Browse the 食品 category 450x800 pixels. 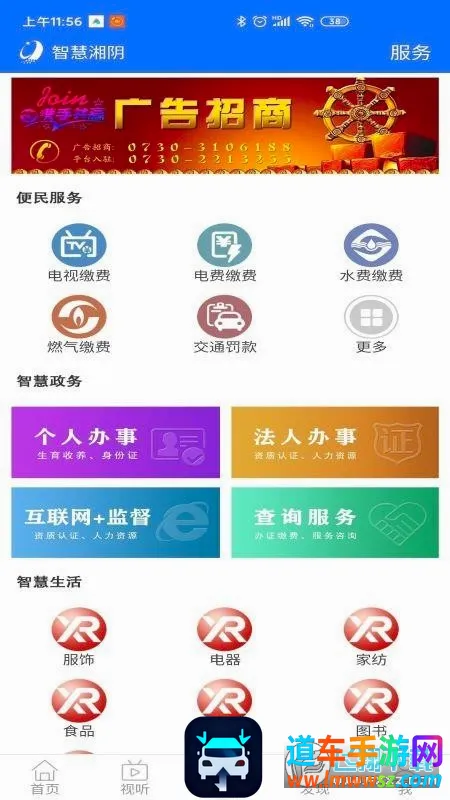pos(79,708)
